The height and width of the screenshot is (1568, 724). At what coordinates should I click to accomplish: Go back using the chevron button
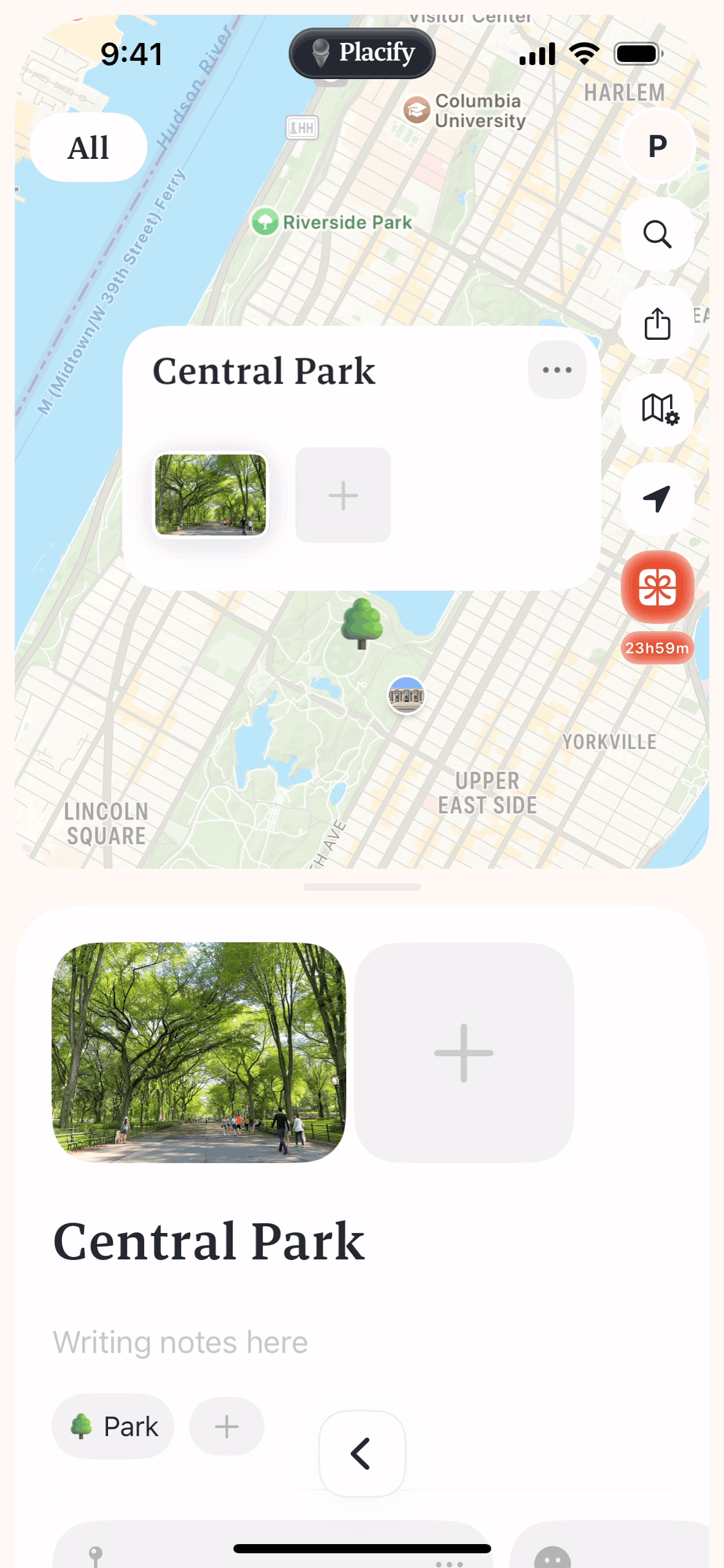click(361, 1453)
